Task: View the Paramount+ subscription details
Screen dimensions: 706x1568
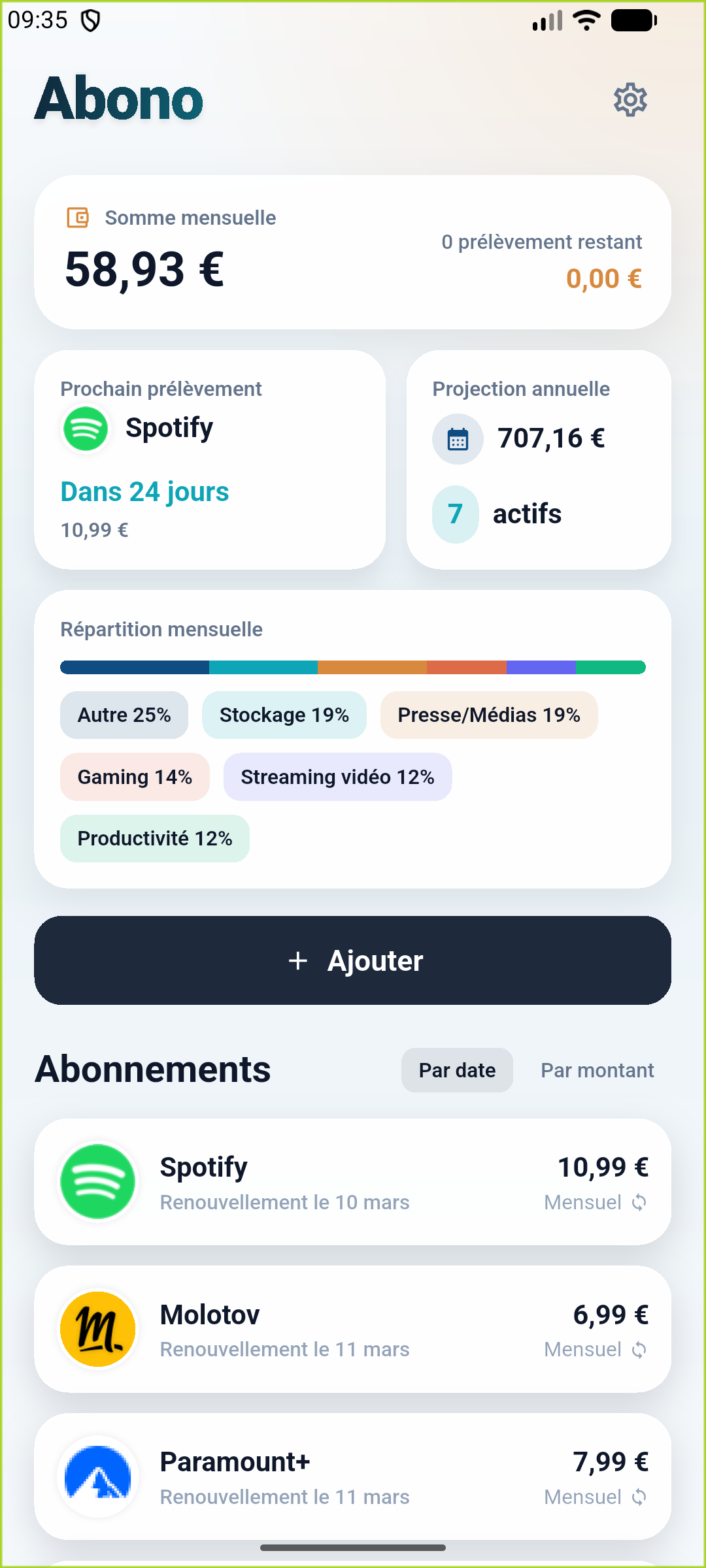Action: (x=353, y=1477)
